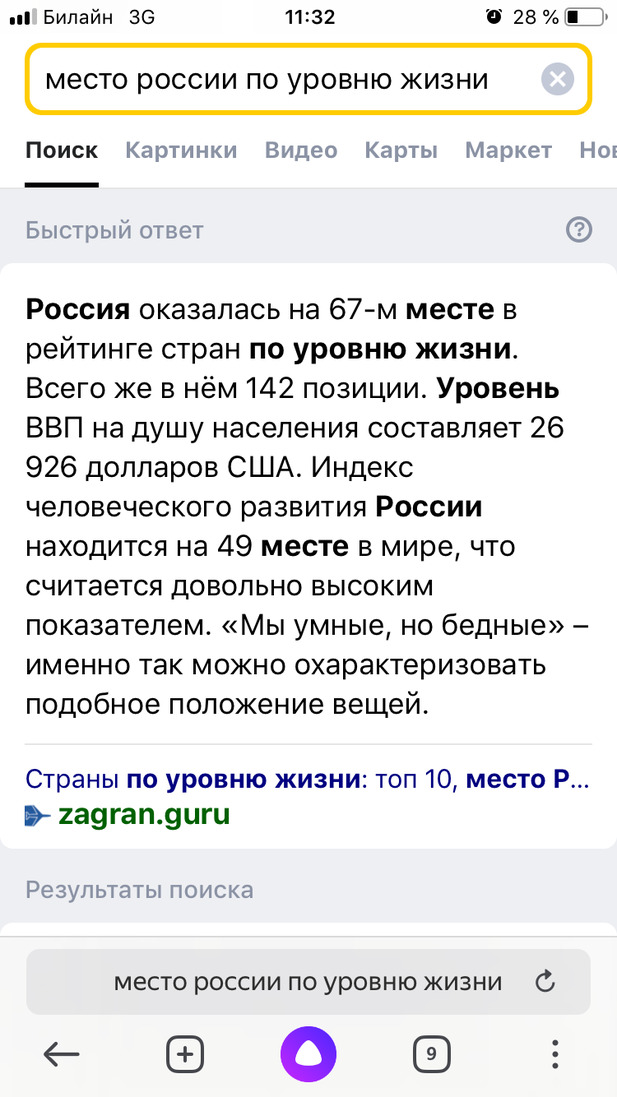Select the Поиск tab
617x1097 pixels.
62,150
